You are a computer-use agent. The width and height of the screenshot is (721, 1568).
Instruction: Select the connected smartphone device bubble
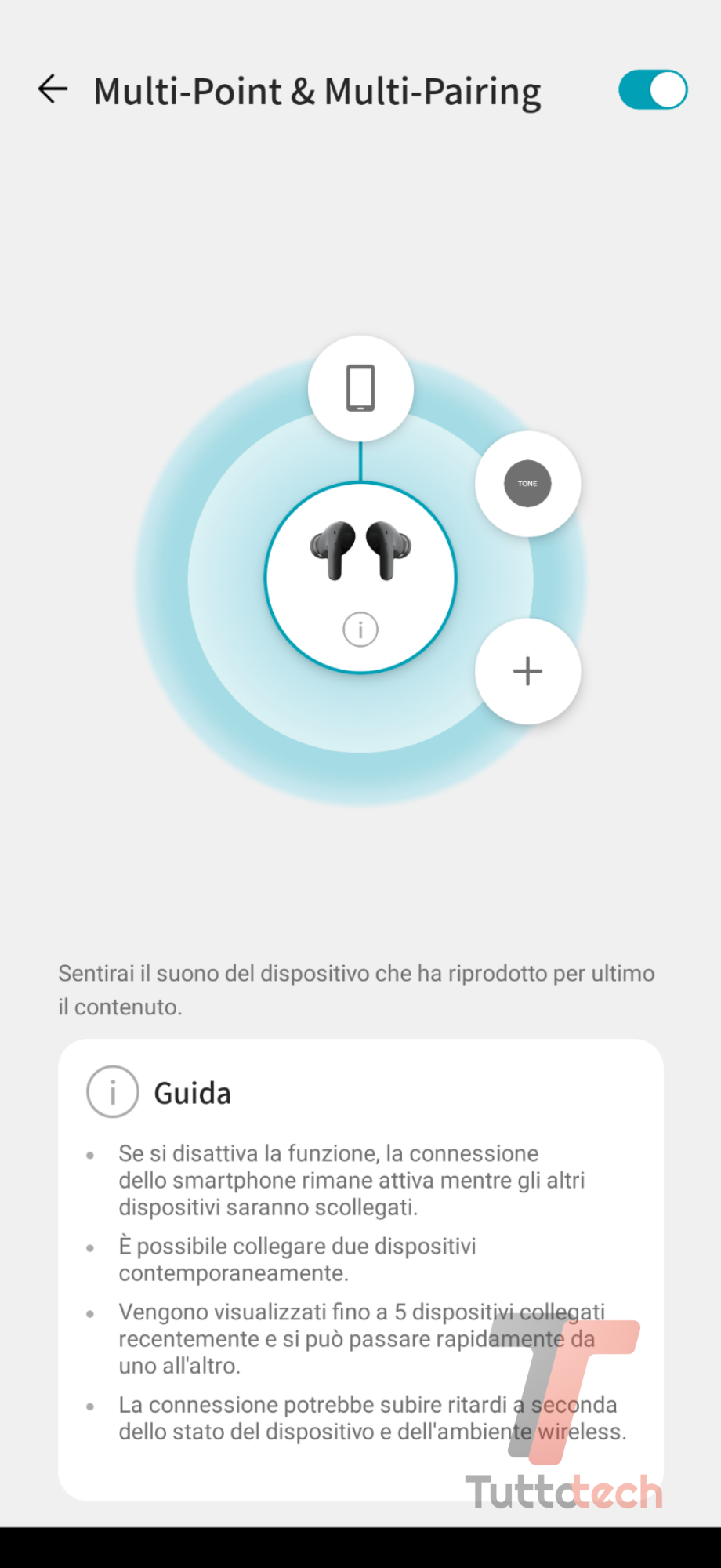pyautogui.click(x=360, y=388)
